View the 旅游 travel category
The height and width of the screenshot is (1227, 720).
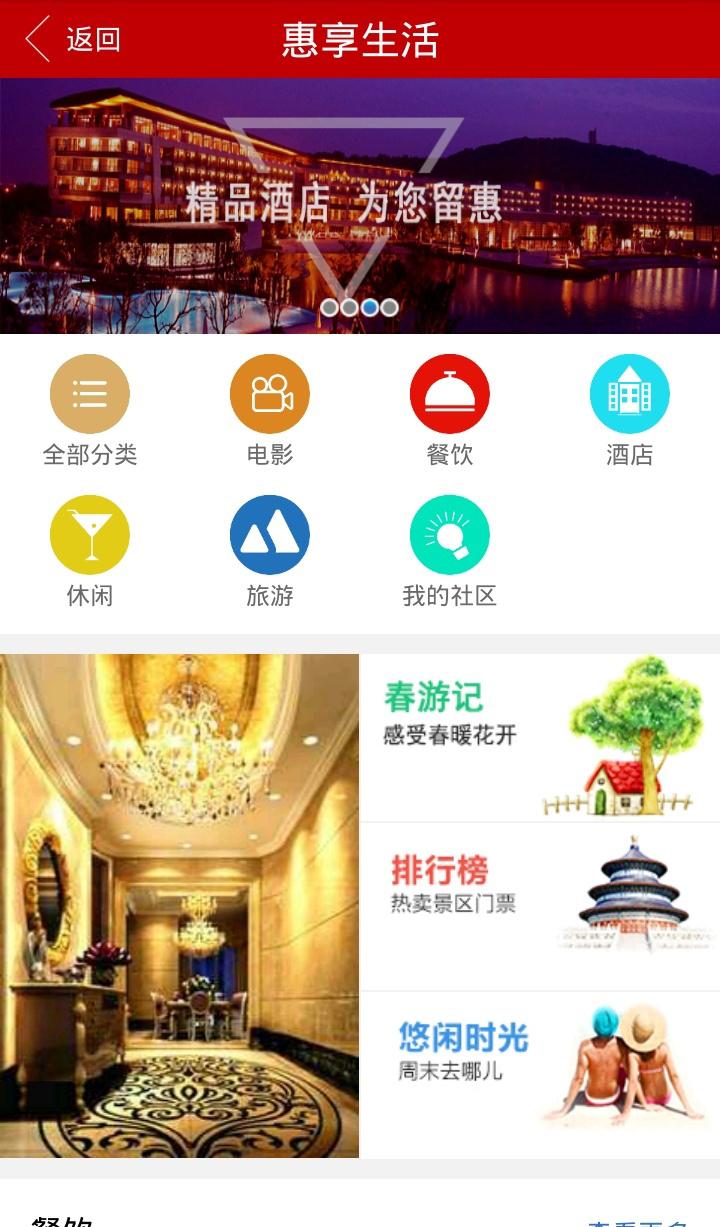point(270,550)
